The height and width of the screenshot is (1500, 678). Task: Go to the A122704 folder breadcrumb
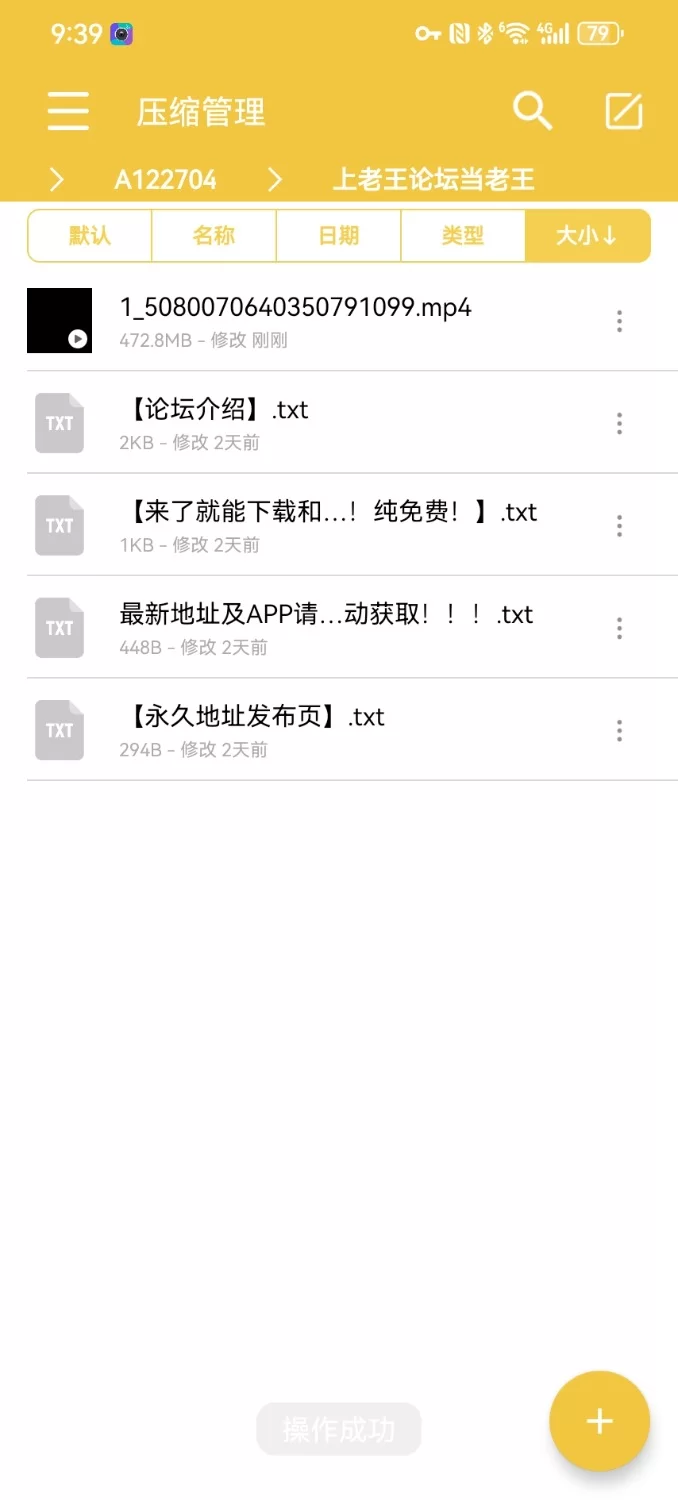point(165,180)
